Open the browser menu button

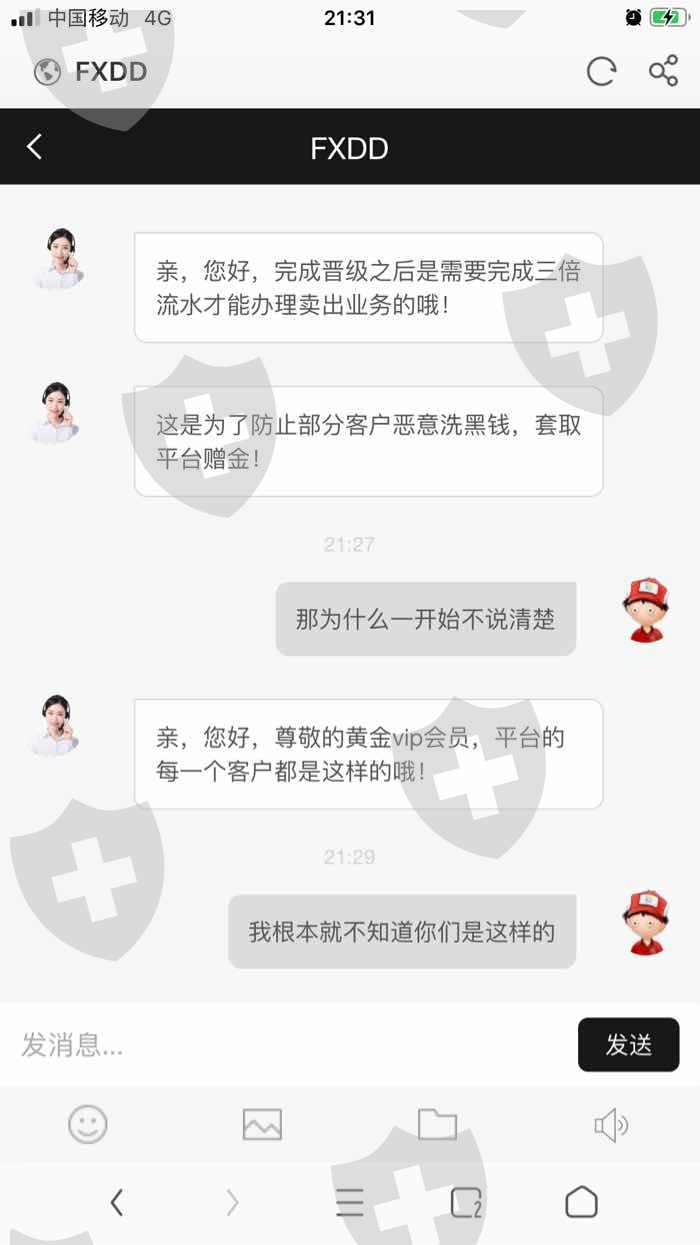coord(350,1202)
